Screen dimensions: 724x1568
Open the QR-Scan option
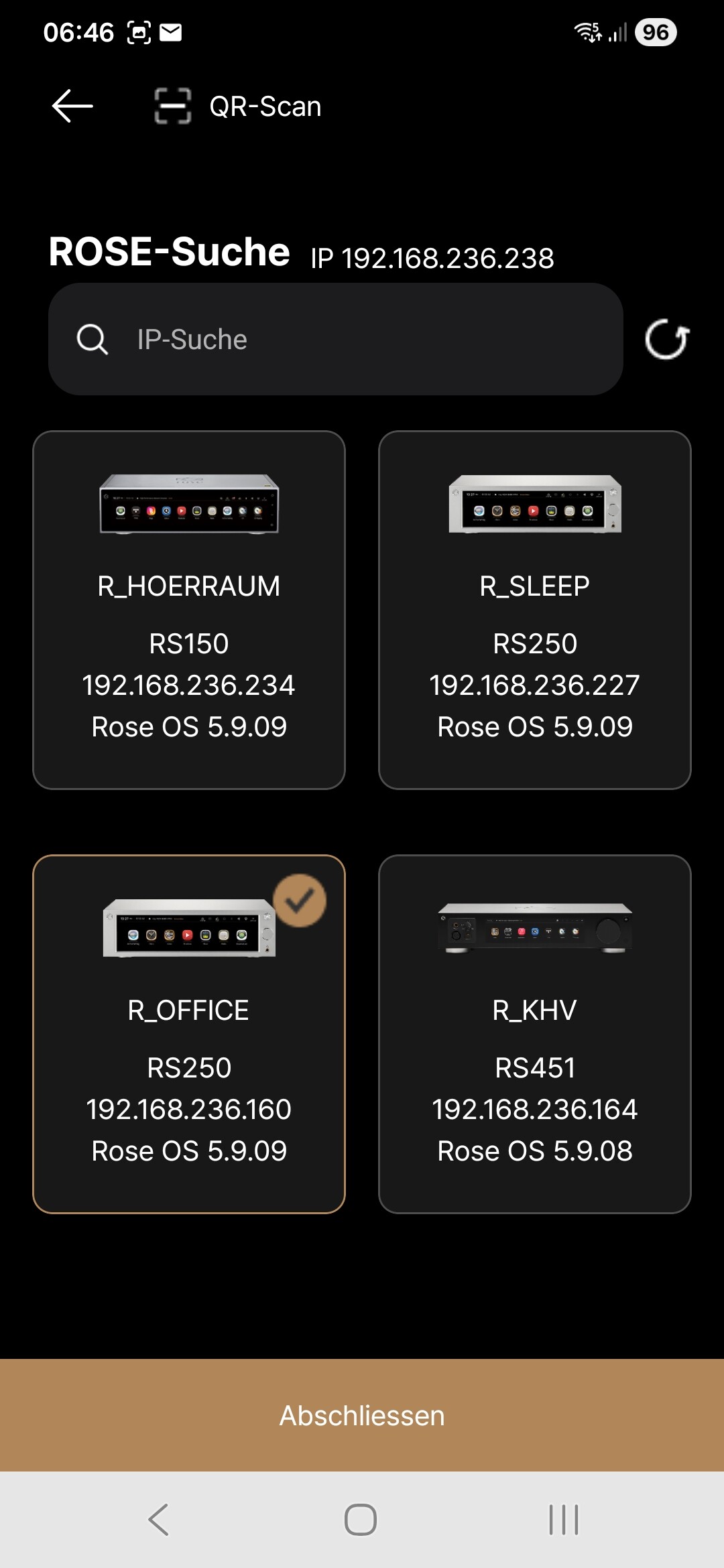pyautogui.click(x=239, y=106)
